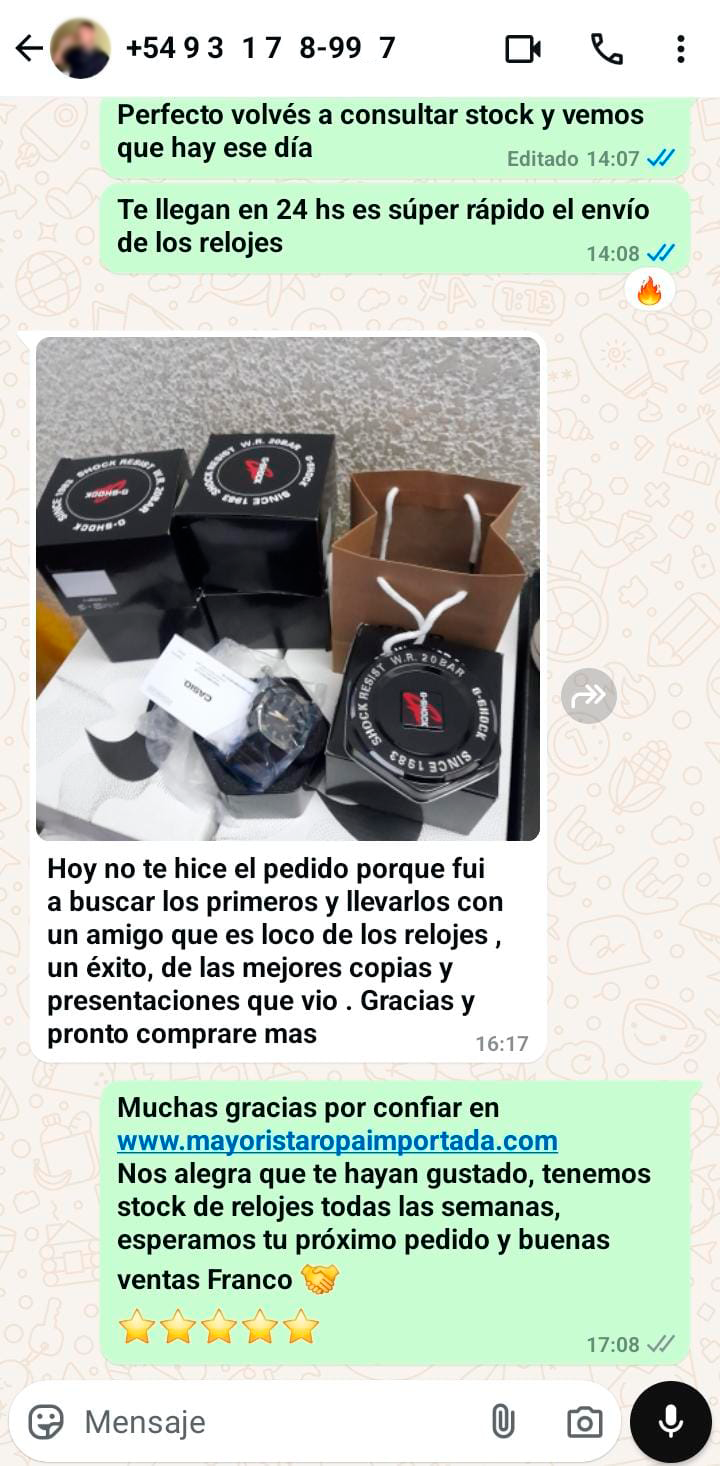720x1466 pixels.
Task: View the fire reaction on message
Action: pyautogui.click(x=649, y=292)
